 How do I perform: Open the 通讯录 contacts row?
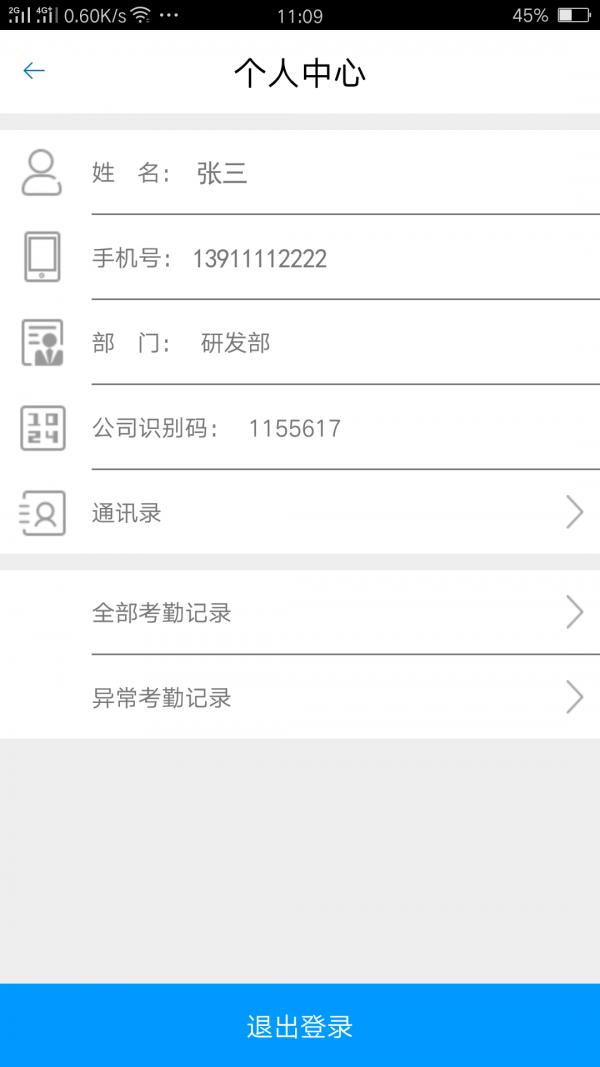click(300, 513)
